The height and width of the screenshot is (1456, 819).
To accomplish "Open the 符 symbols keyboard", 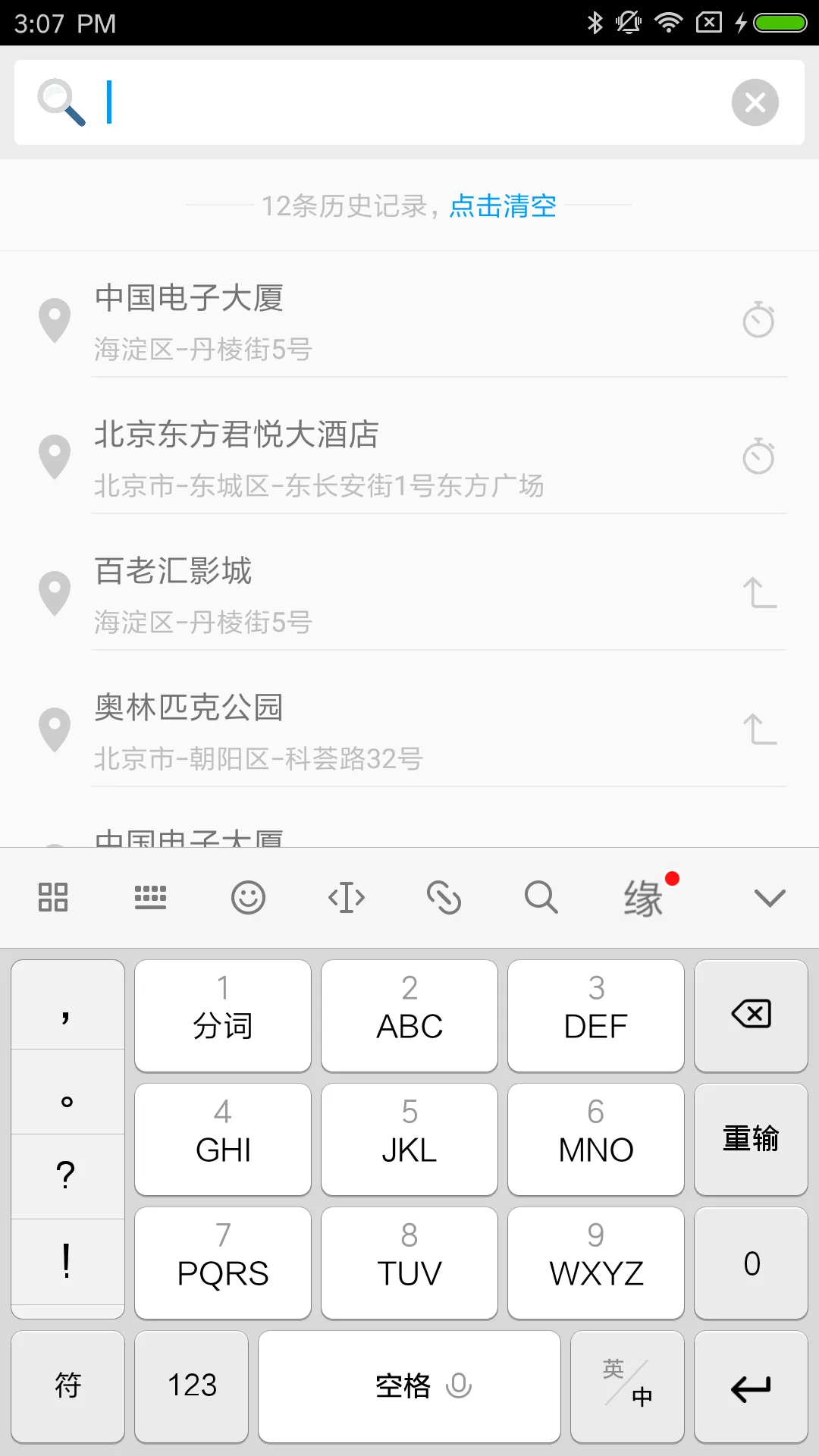I will (x=68, y=1386).
